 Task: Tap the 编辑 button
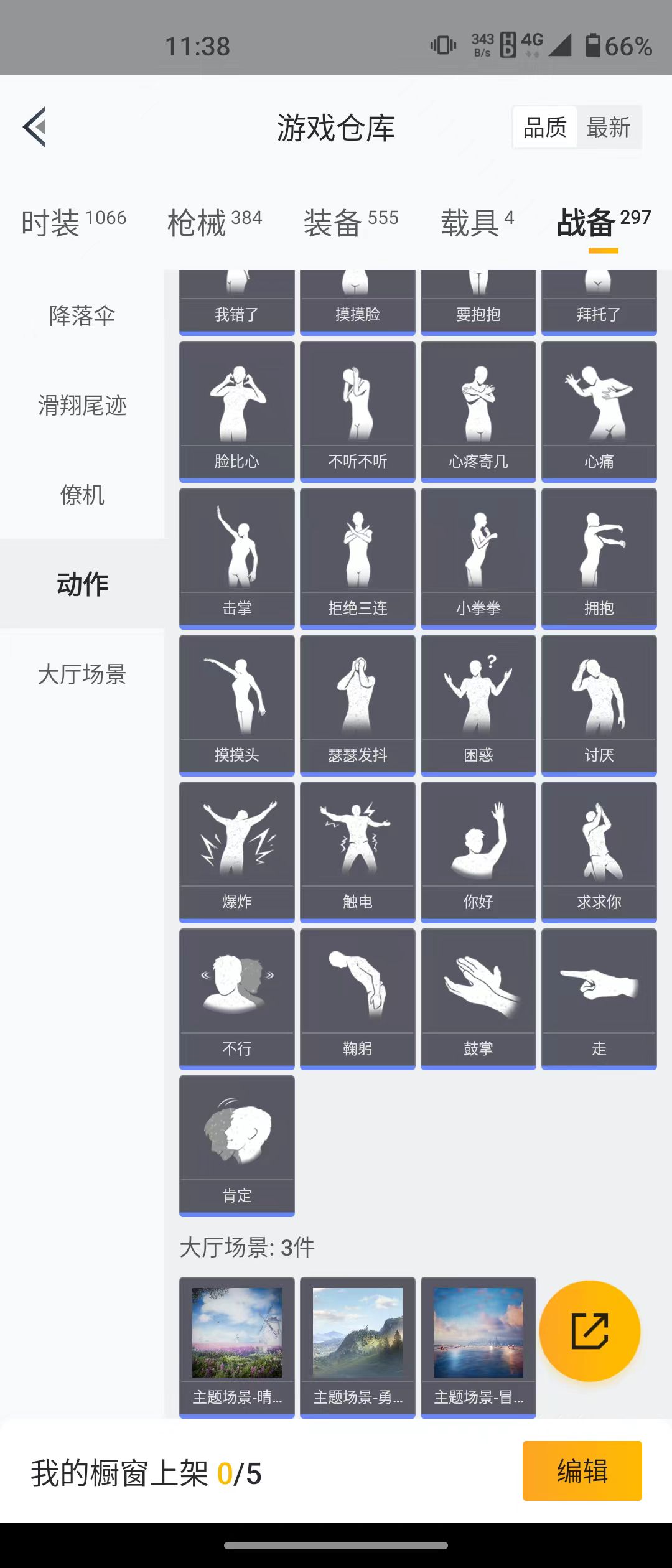tap(582, 1471)
